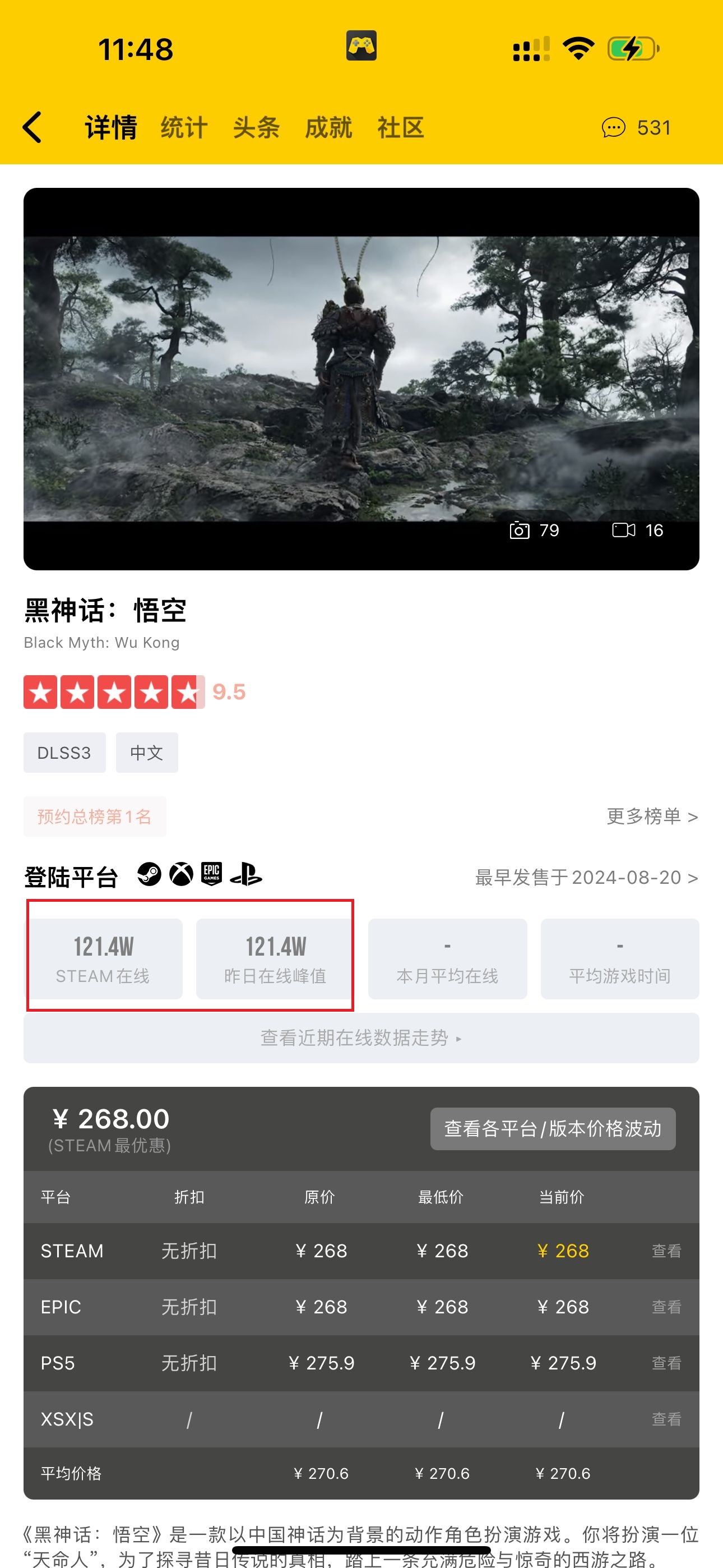Open the 成就 tab
Image resolution: width=723 pixels, height=1568 pixels.
pos(328,128)
